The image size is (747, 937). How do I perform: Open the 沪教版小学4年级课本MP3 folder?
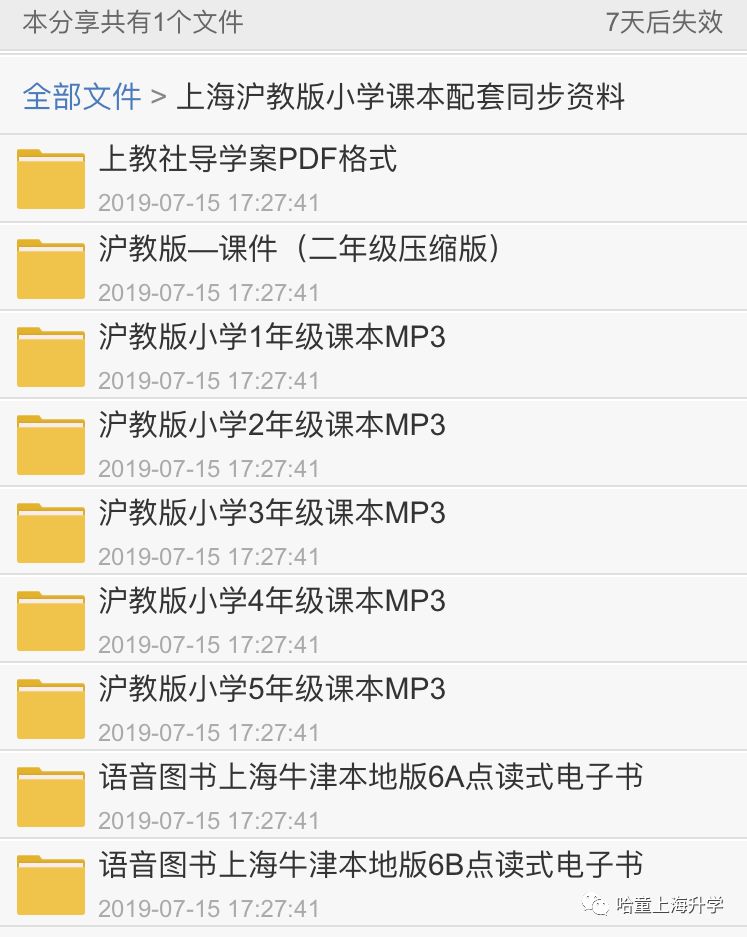tap(272, 601)
